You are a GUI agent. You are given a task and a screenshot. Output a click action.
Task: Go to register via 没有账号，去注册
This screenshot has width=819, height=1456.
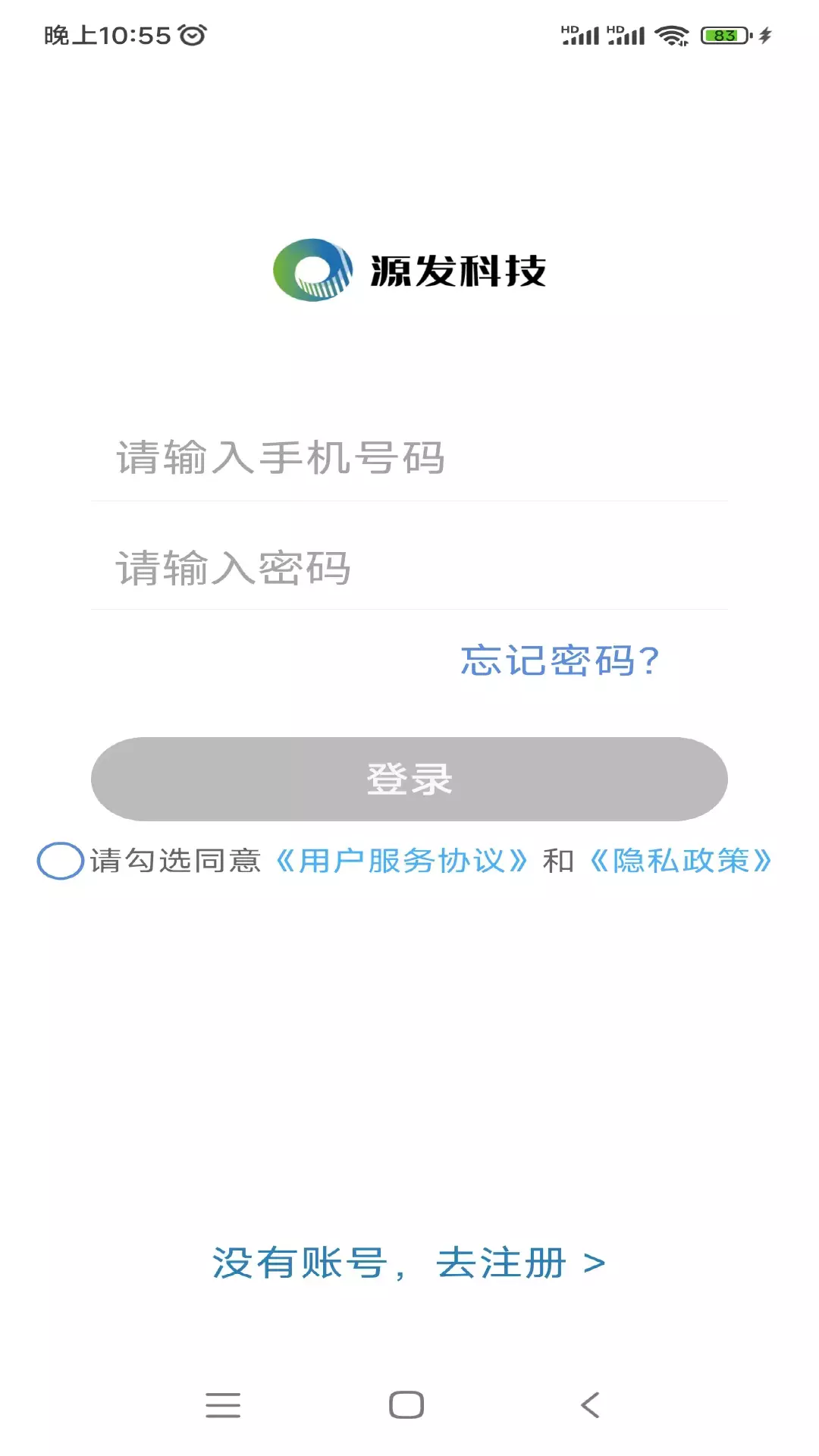pyautogui.click(x=409, y=1263)
